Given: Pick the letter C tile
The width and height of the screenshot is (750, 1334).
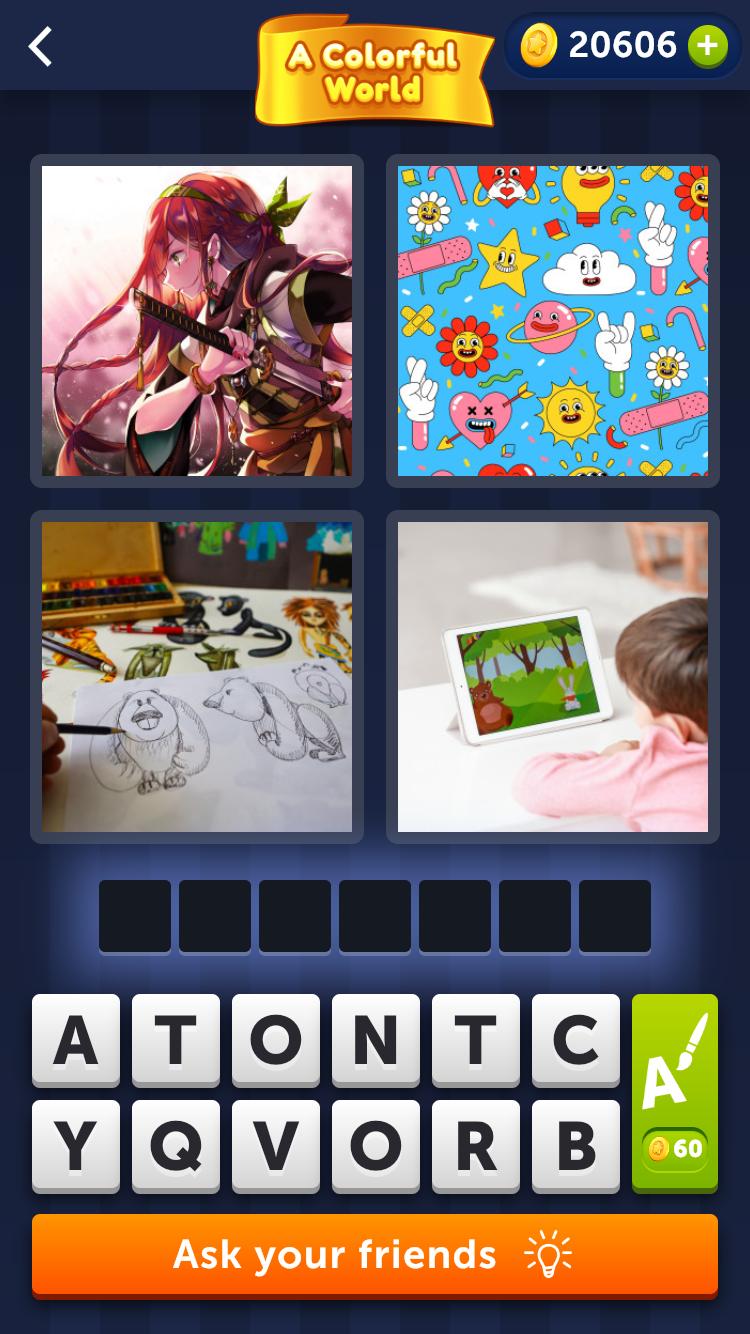Looking at the screenshot, I should click(576, 1040).
